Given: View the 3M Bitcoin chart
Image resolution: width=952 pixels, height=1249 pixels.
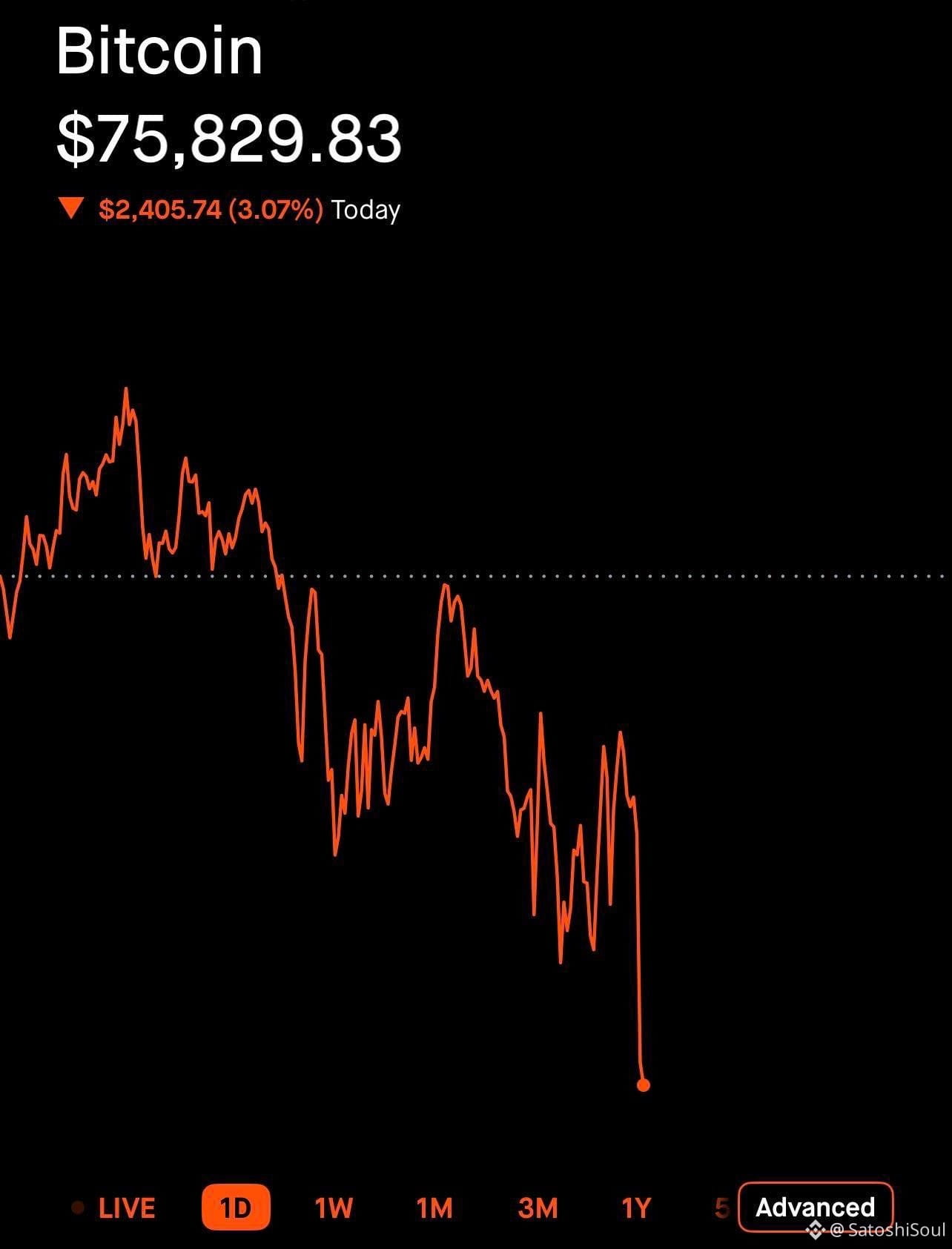Looking at the screenshot, I should pyautogui.click(x=538, y=1208).
